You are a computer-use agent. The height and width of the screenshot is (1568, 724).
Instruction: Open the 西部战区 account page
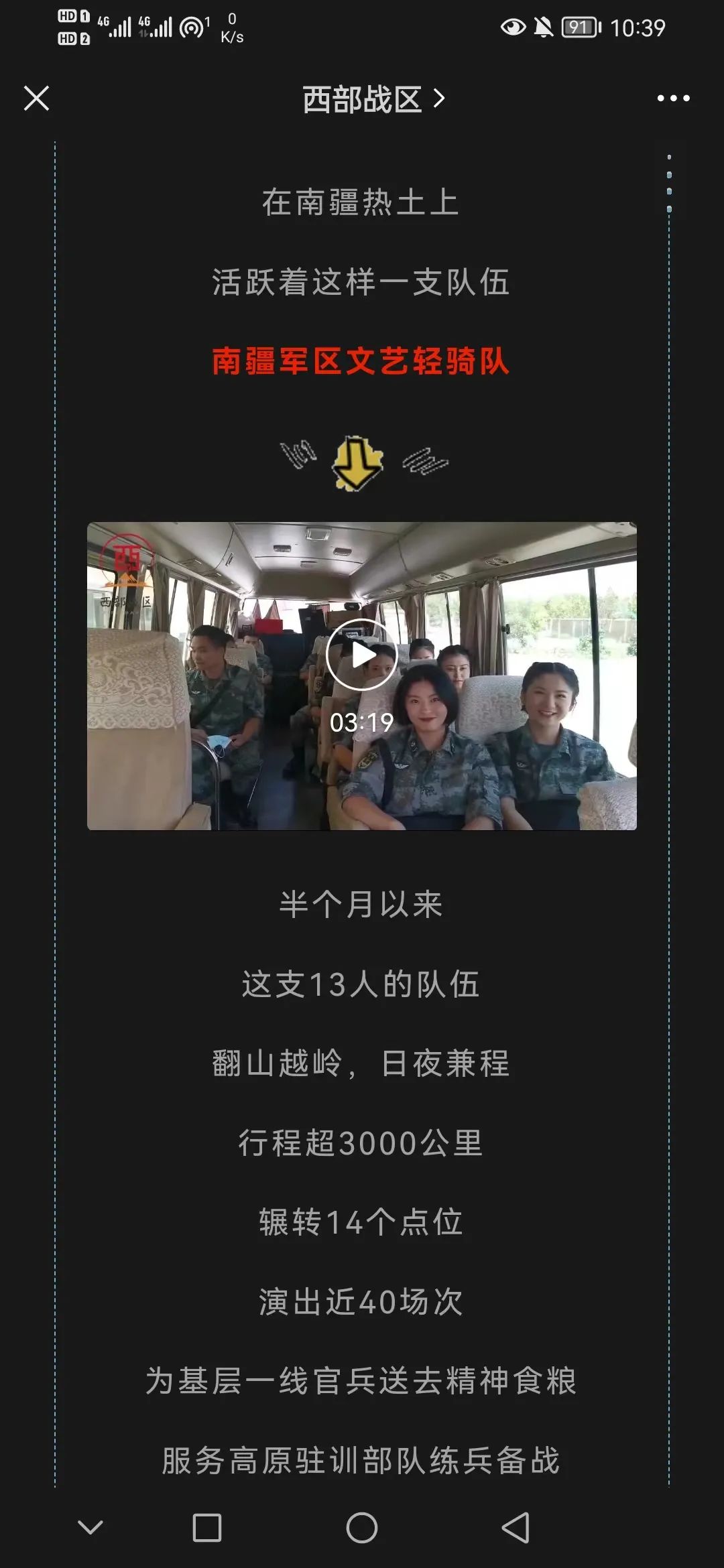point(373,99)
